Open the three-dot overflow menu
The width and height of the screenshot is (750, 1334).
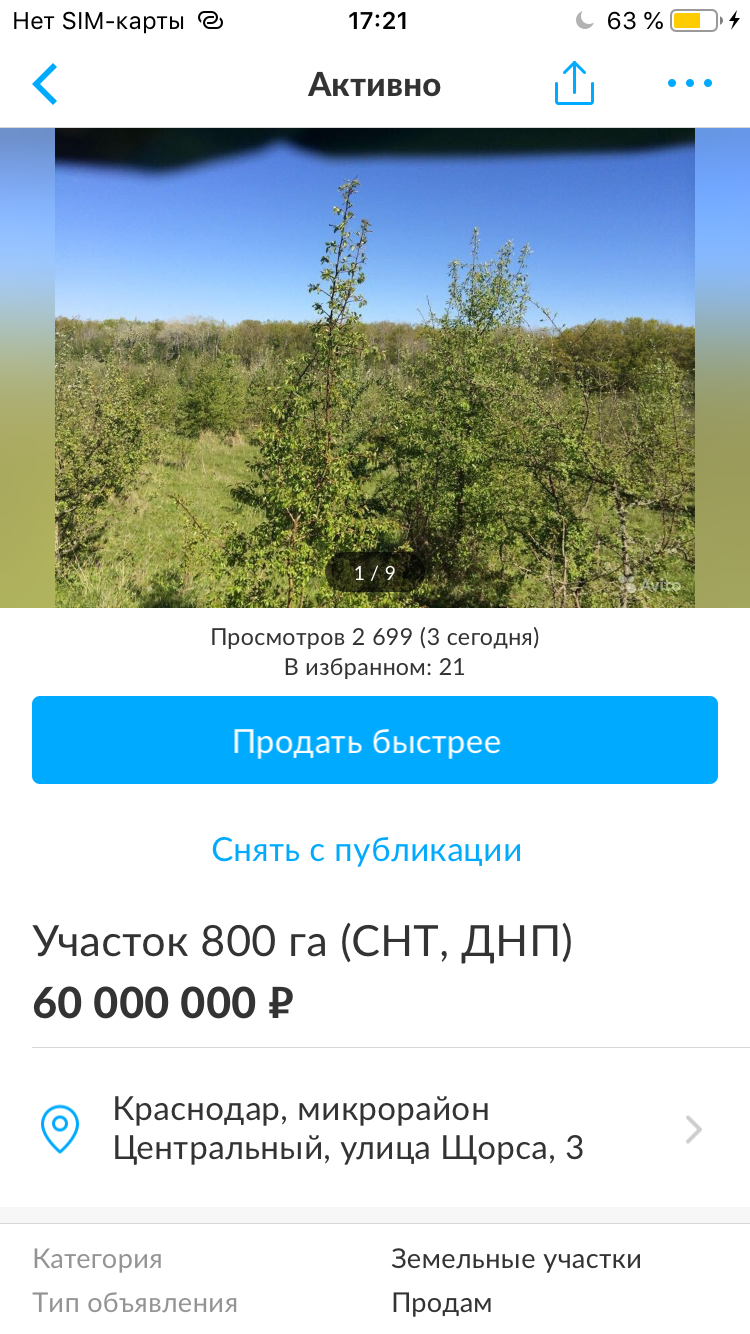[x=690, y=84]
